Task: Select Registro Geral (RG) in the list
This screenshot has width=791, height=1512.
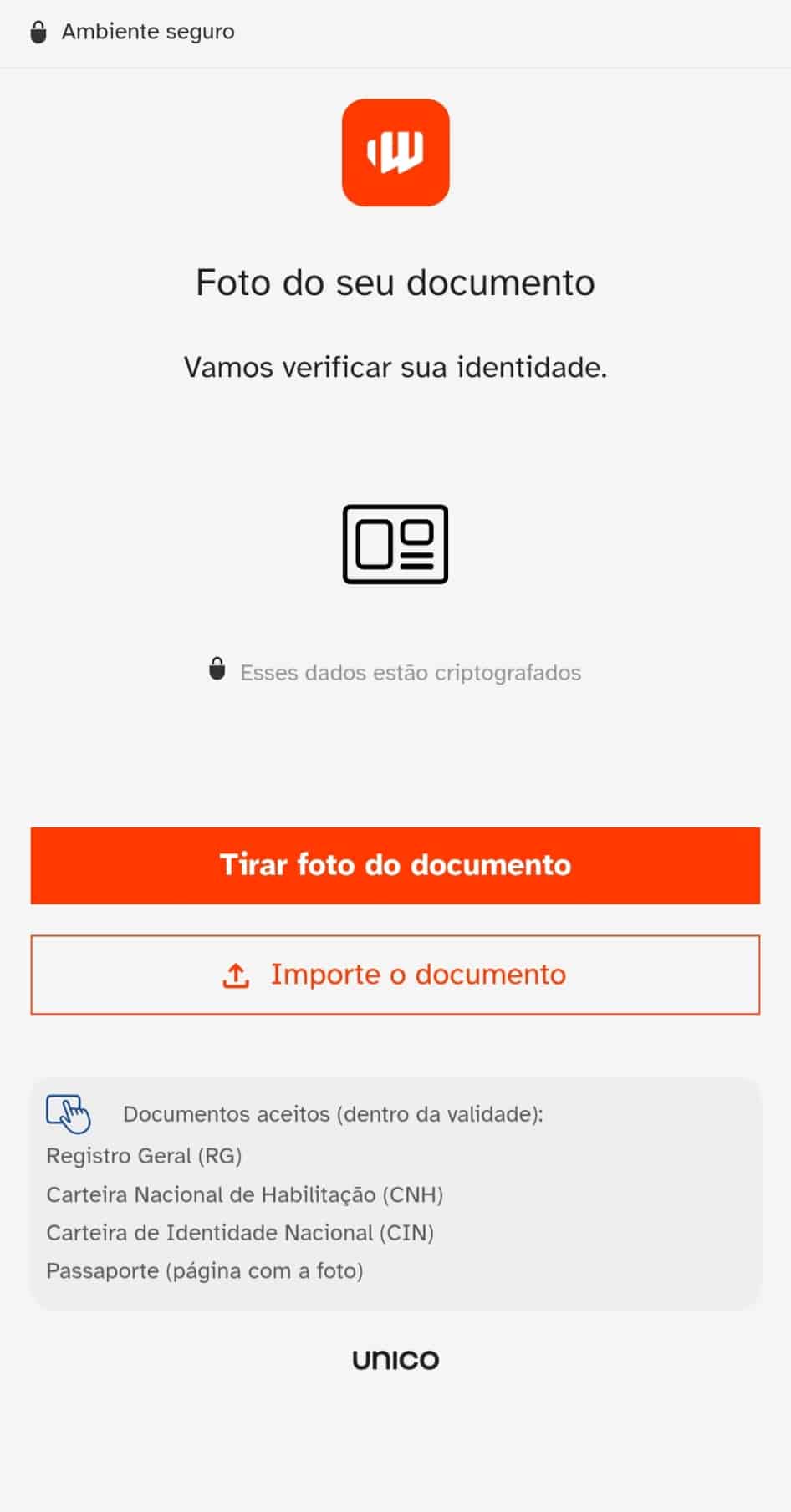Action: coord(144,1156)
